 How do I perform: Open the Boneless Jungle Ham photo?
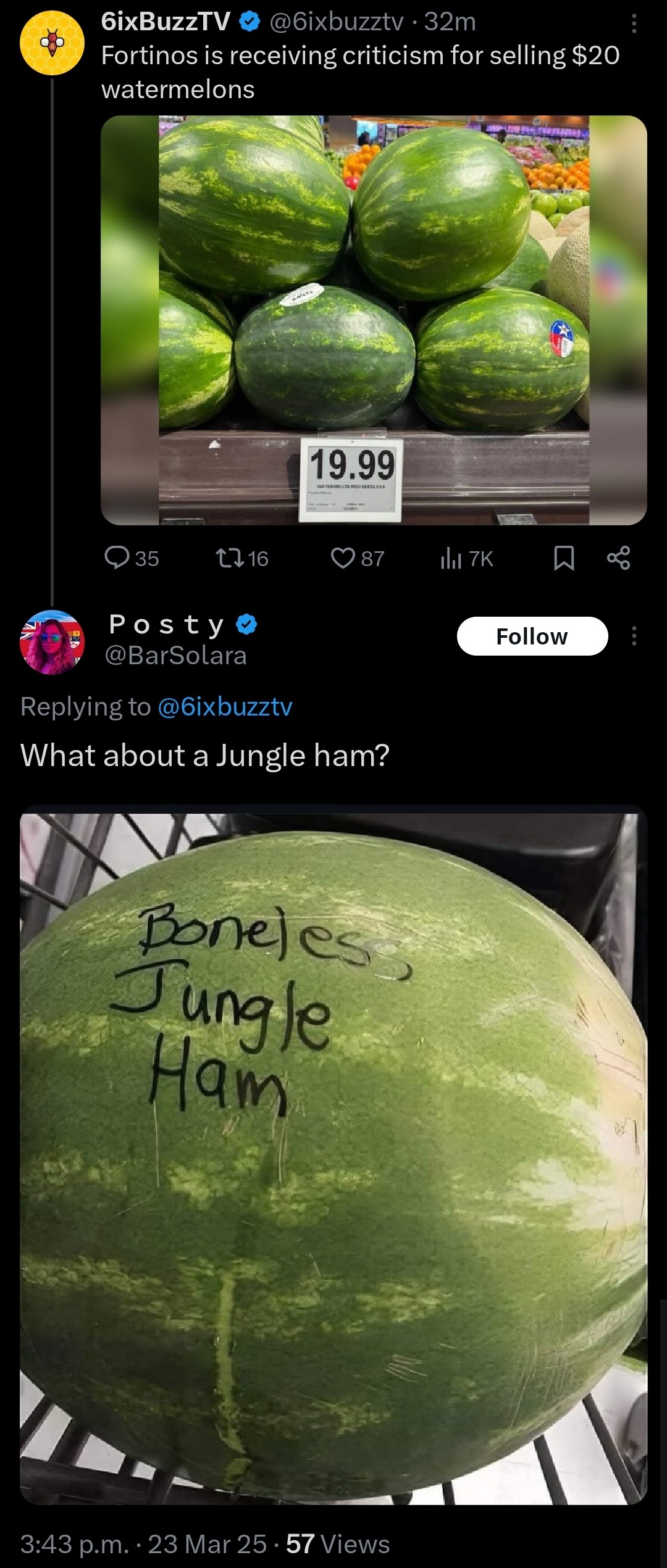click(333, 1154)
